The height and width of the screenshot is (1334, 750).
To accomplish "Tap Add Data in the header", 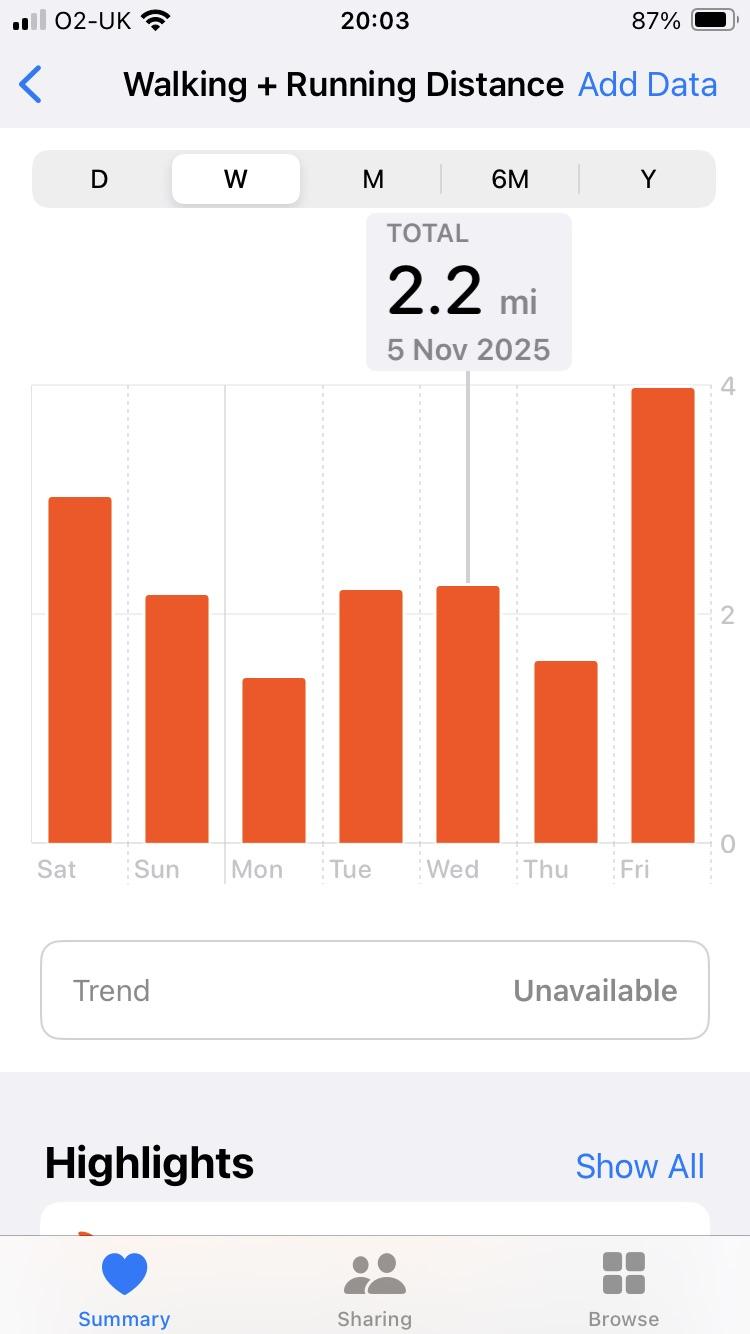I will pos(647,85).
